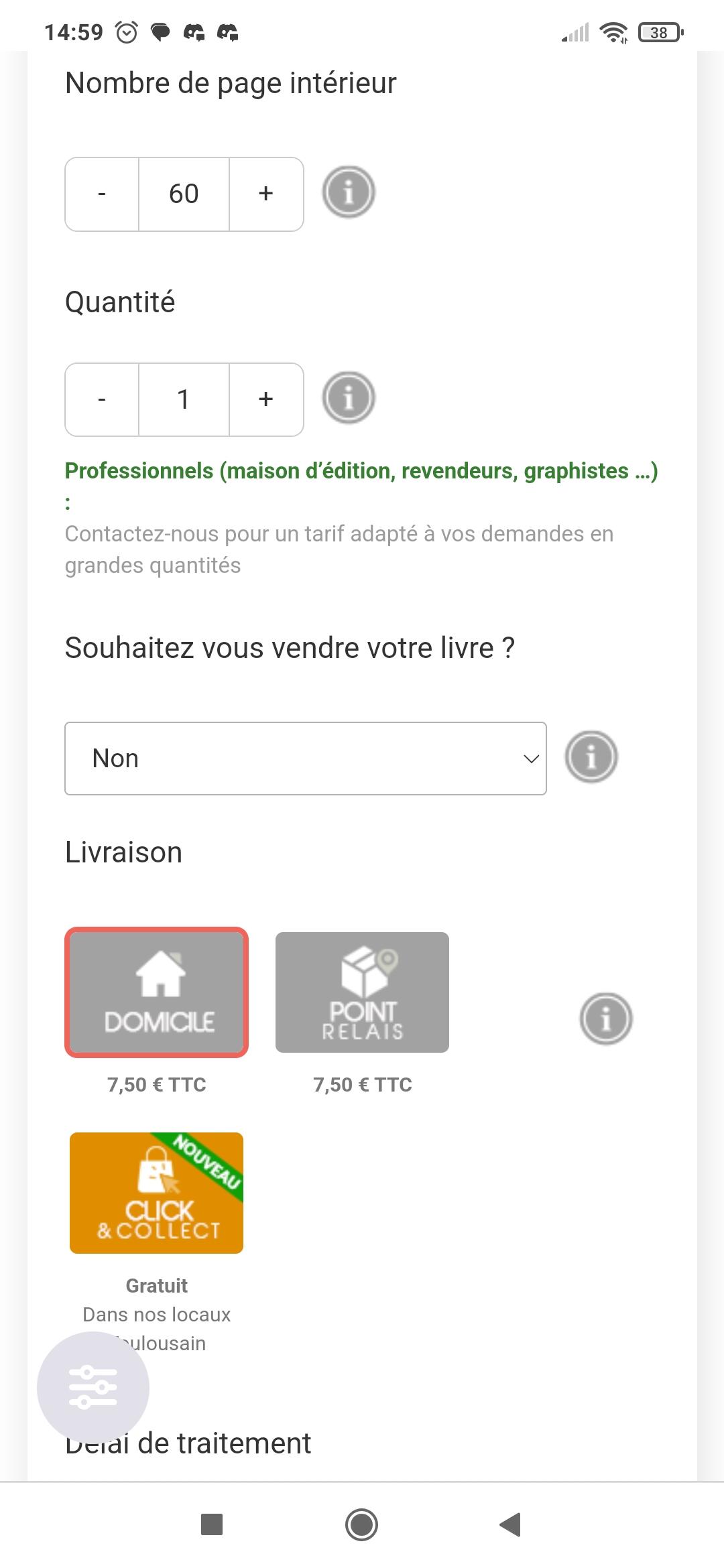
Task: Open info icon for Nombre de page intérieur
Action: point(349,192)
